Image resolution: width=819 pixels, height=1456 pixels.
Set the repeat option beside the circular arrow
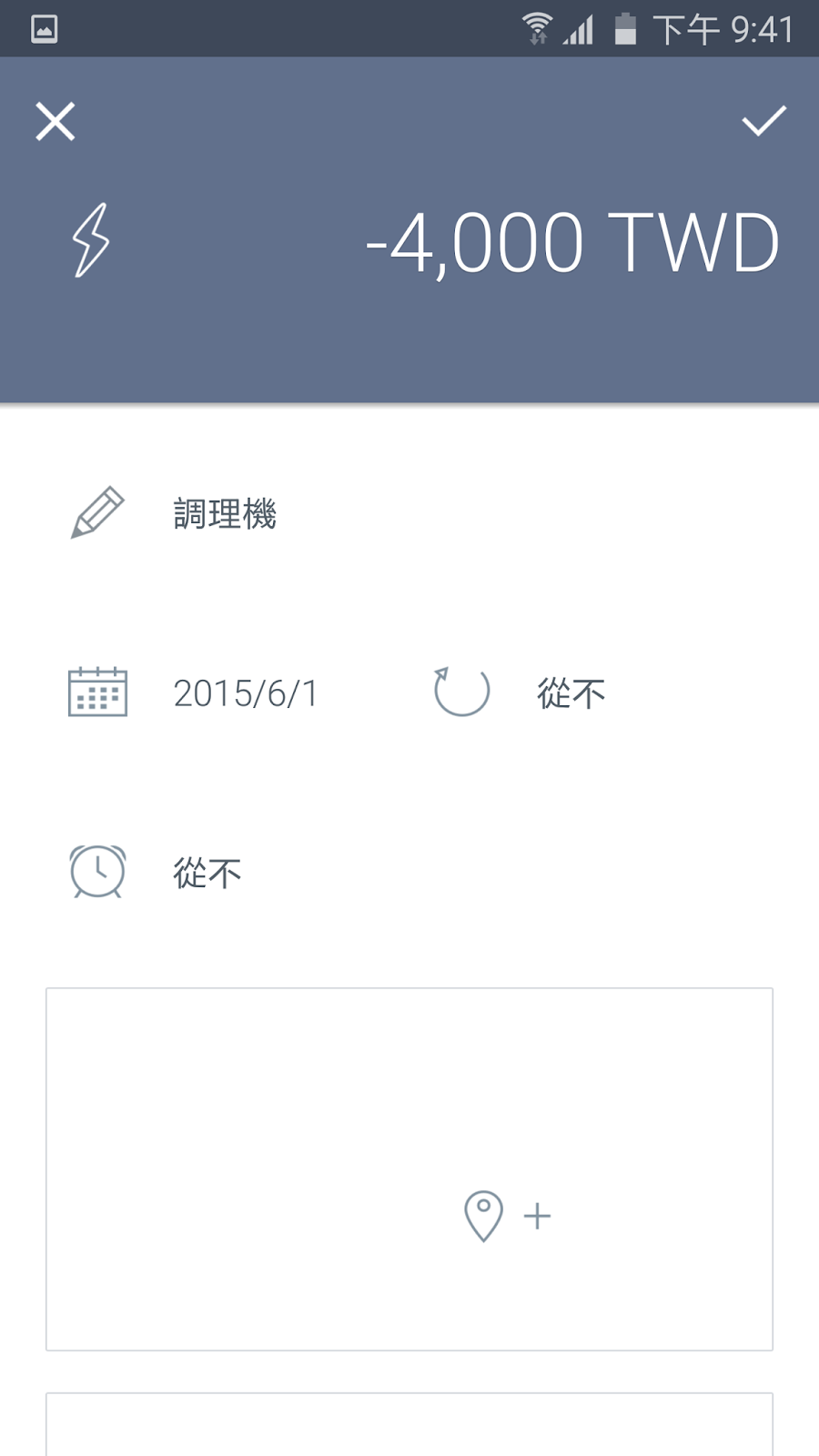coord(570,693)
